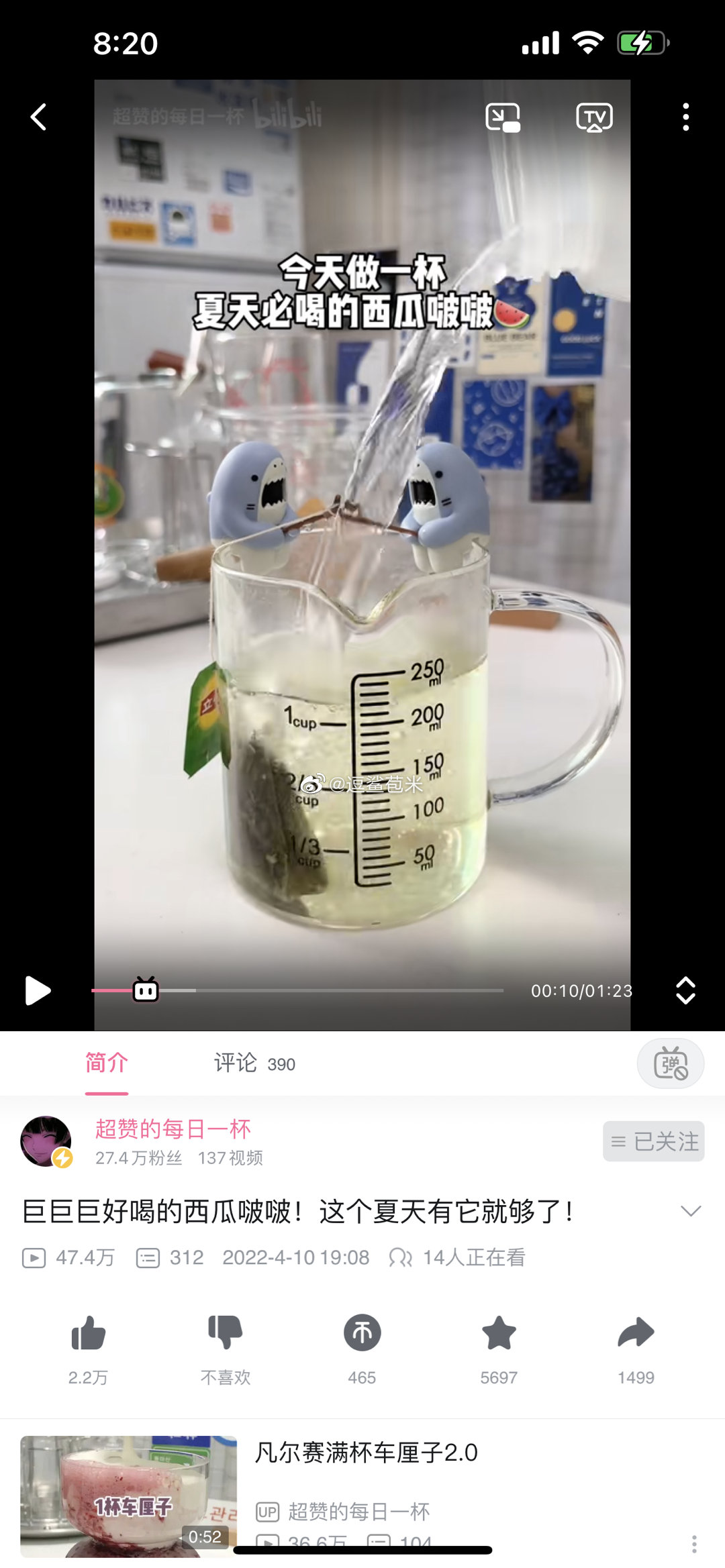Screen dimensions: 725x1568
Task: Cast video to TV
Action: pos(594,117)
